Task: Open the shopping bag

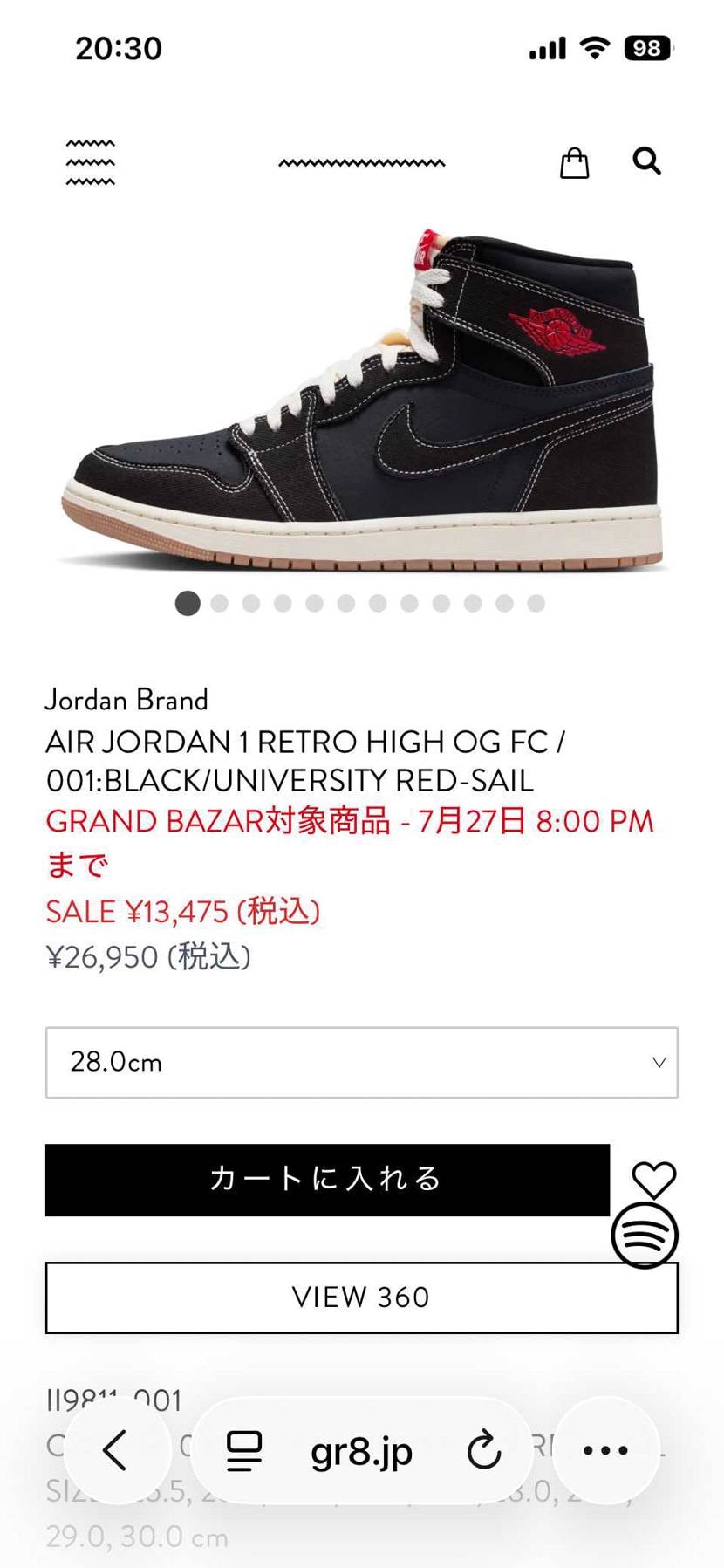Action: click(x=574, y=162)
